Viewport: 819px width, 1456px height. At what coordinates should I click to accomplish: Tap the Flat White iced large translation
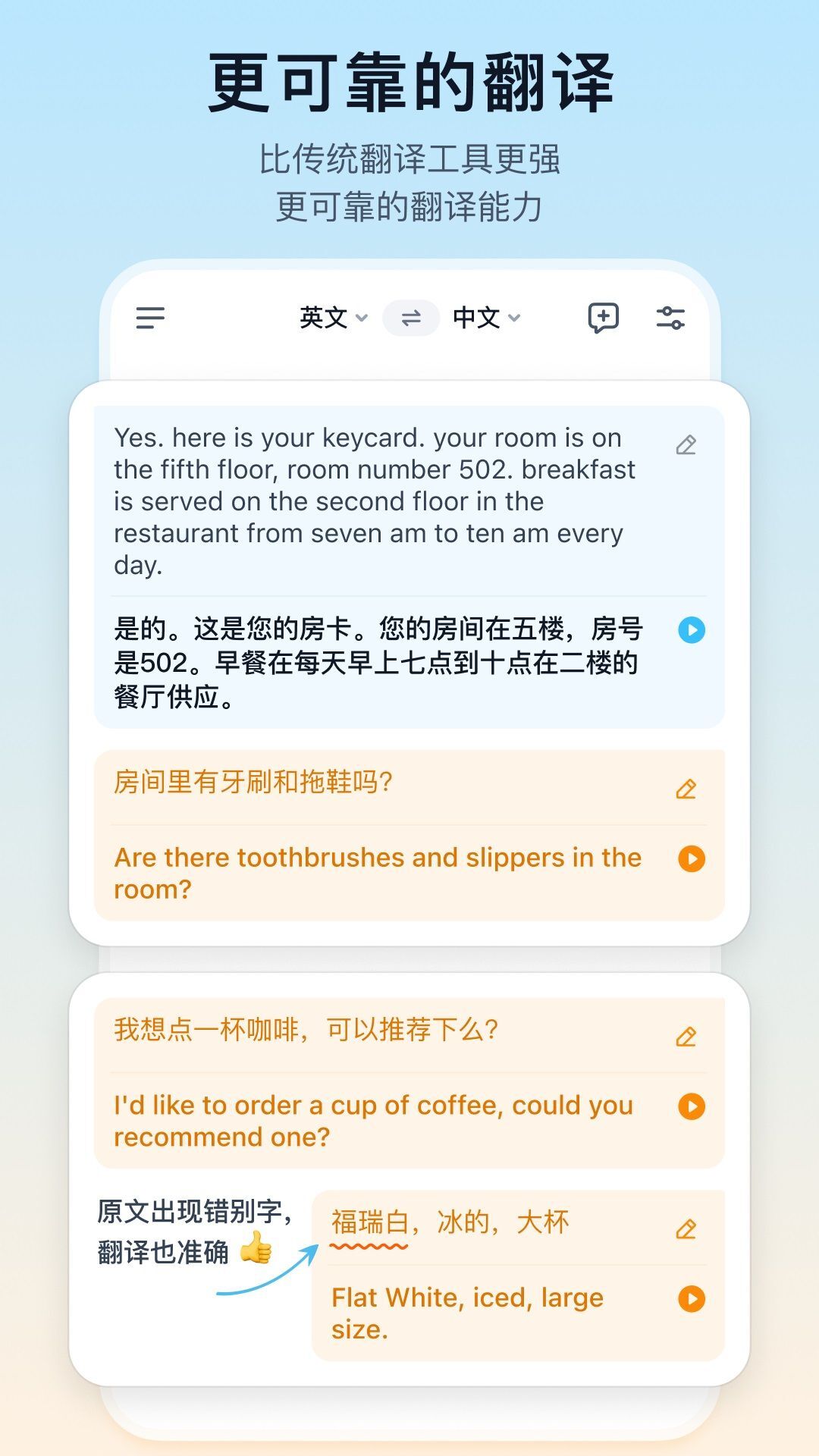pyautogui.click(x=470, y=1312)
